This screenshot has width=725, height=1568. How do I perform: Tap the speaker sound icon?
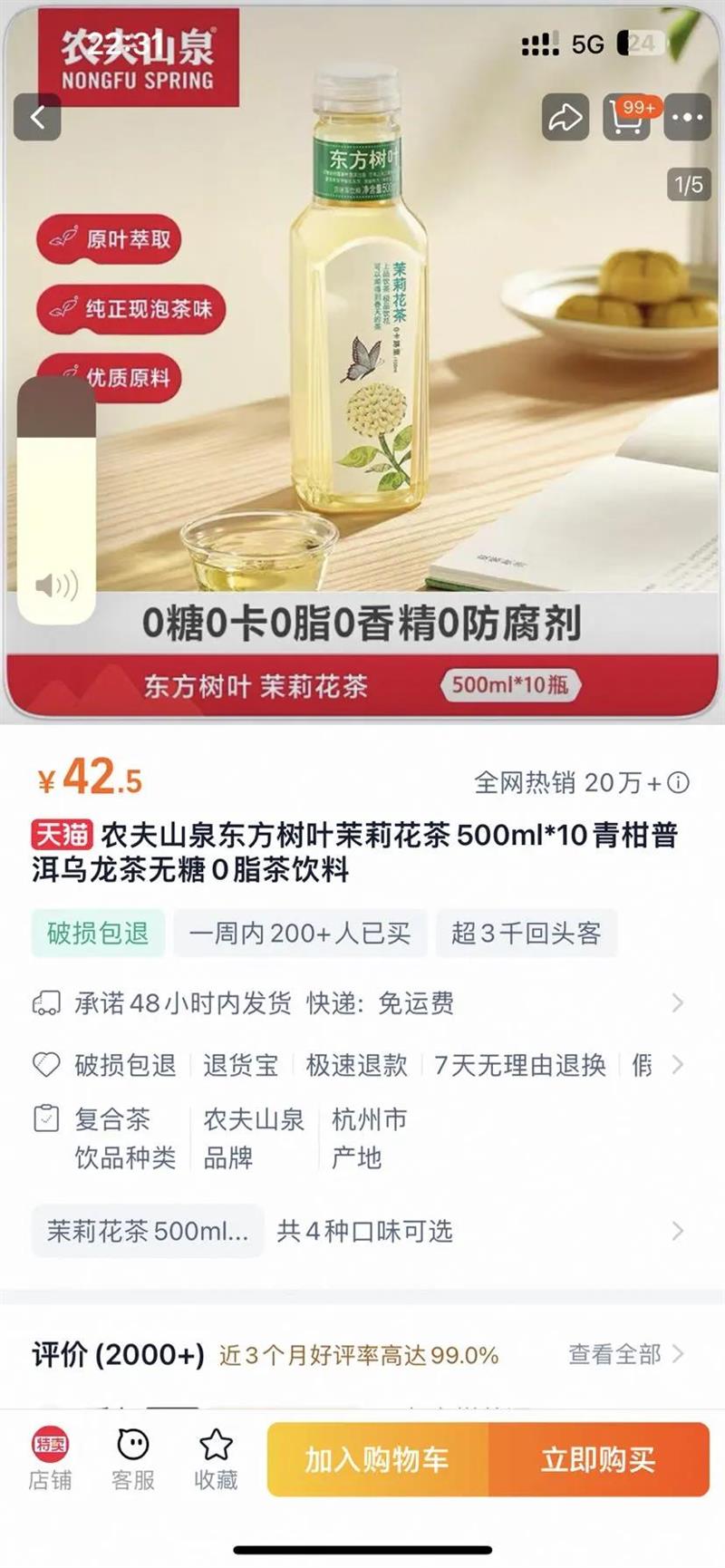pyautogui.click(x=56, y=586)
